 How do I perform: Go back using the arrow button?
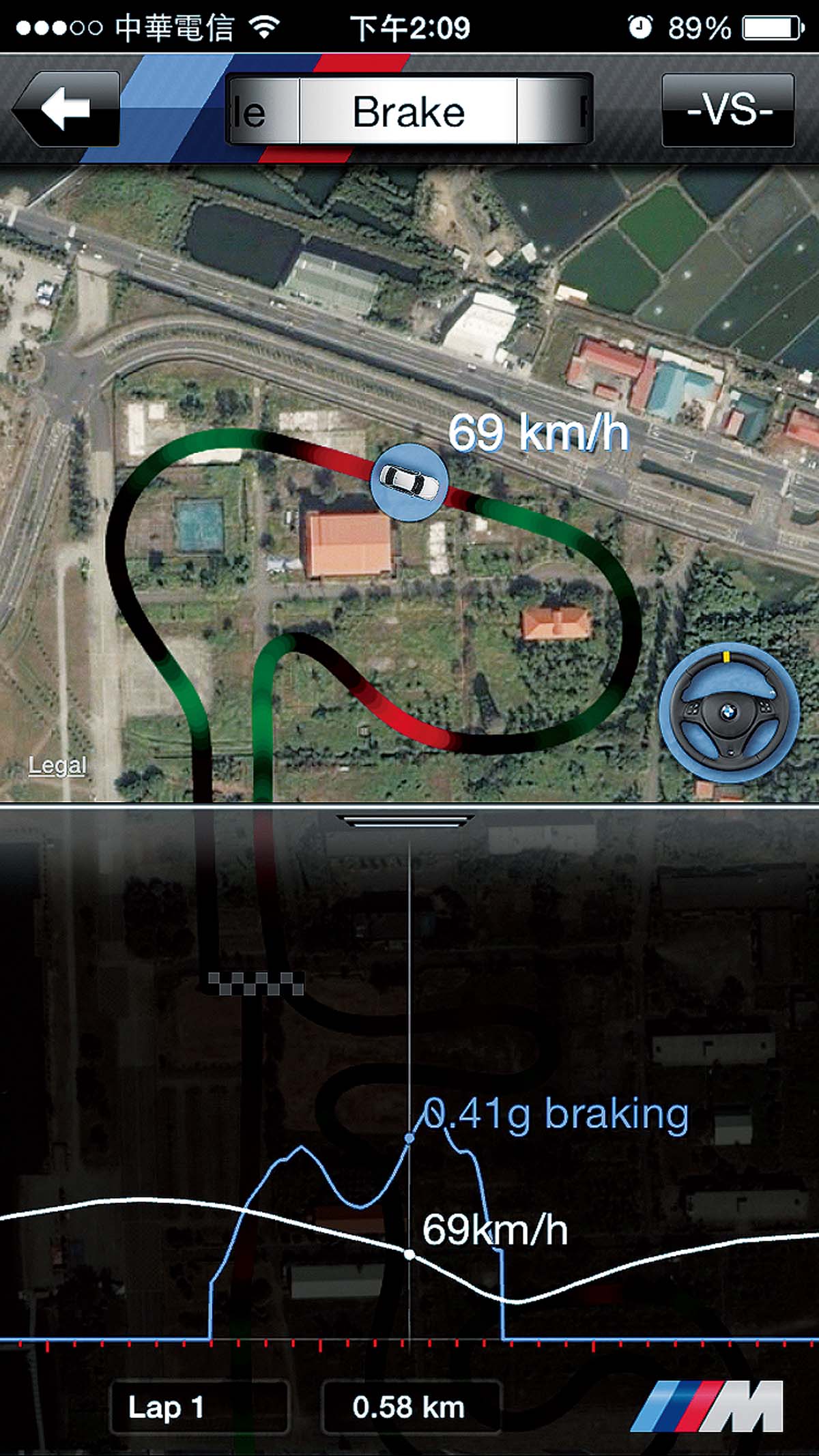point(66,109)
